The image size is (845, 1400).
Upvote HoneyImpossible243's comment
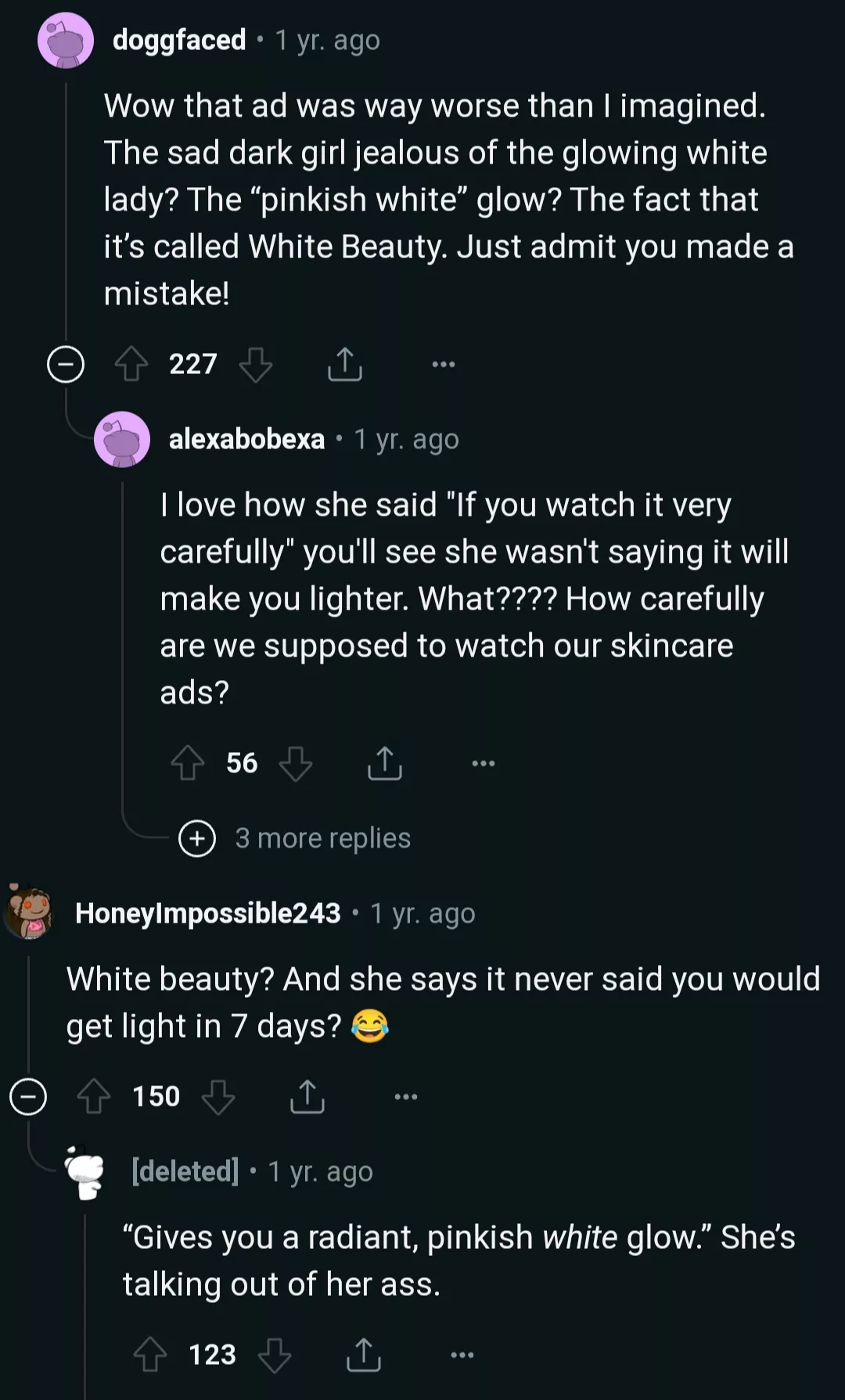(x=94, y=1096)
